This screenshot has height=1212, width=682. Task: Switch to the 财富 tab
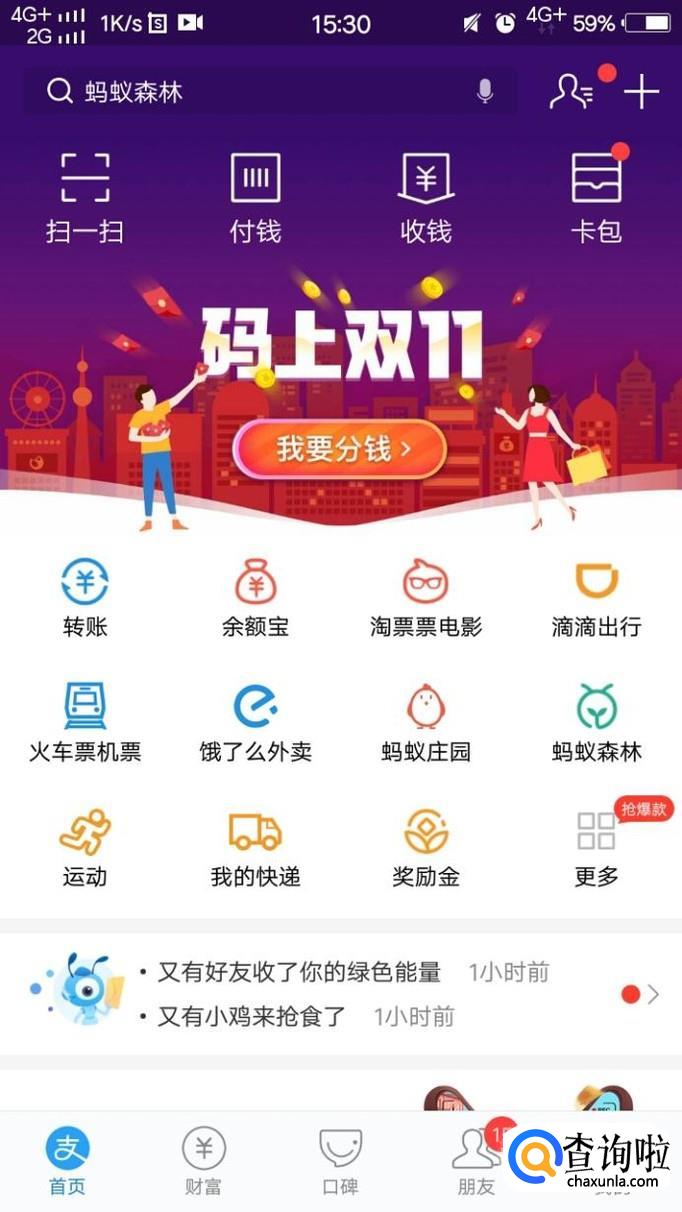pyautogui.click(x=204, y=1160)
